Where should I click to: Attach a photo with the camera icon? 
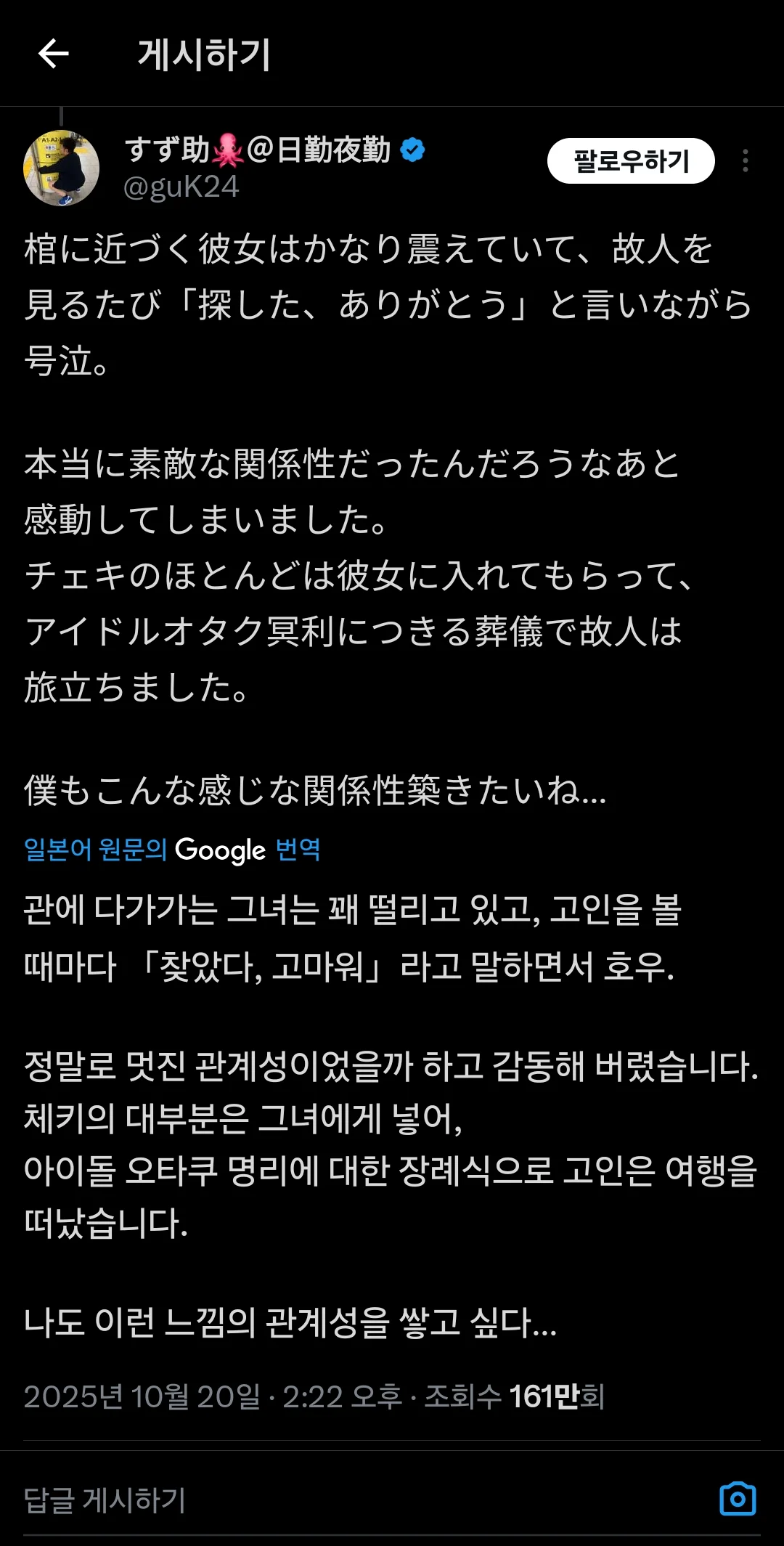click(x=737, y=1499)
